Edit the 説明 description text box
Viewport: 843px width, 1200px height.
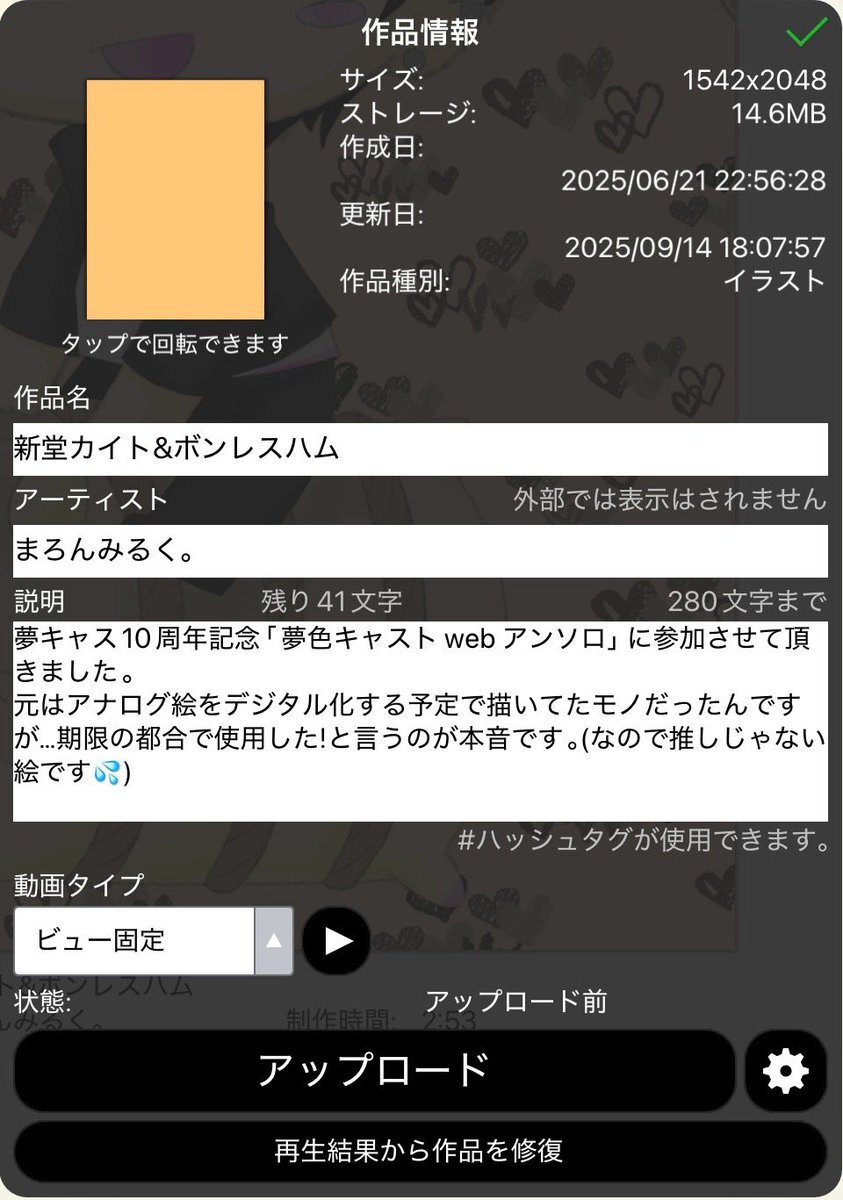[420, 720]
